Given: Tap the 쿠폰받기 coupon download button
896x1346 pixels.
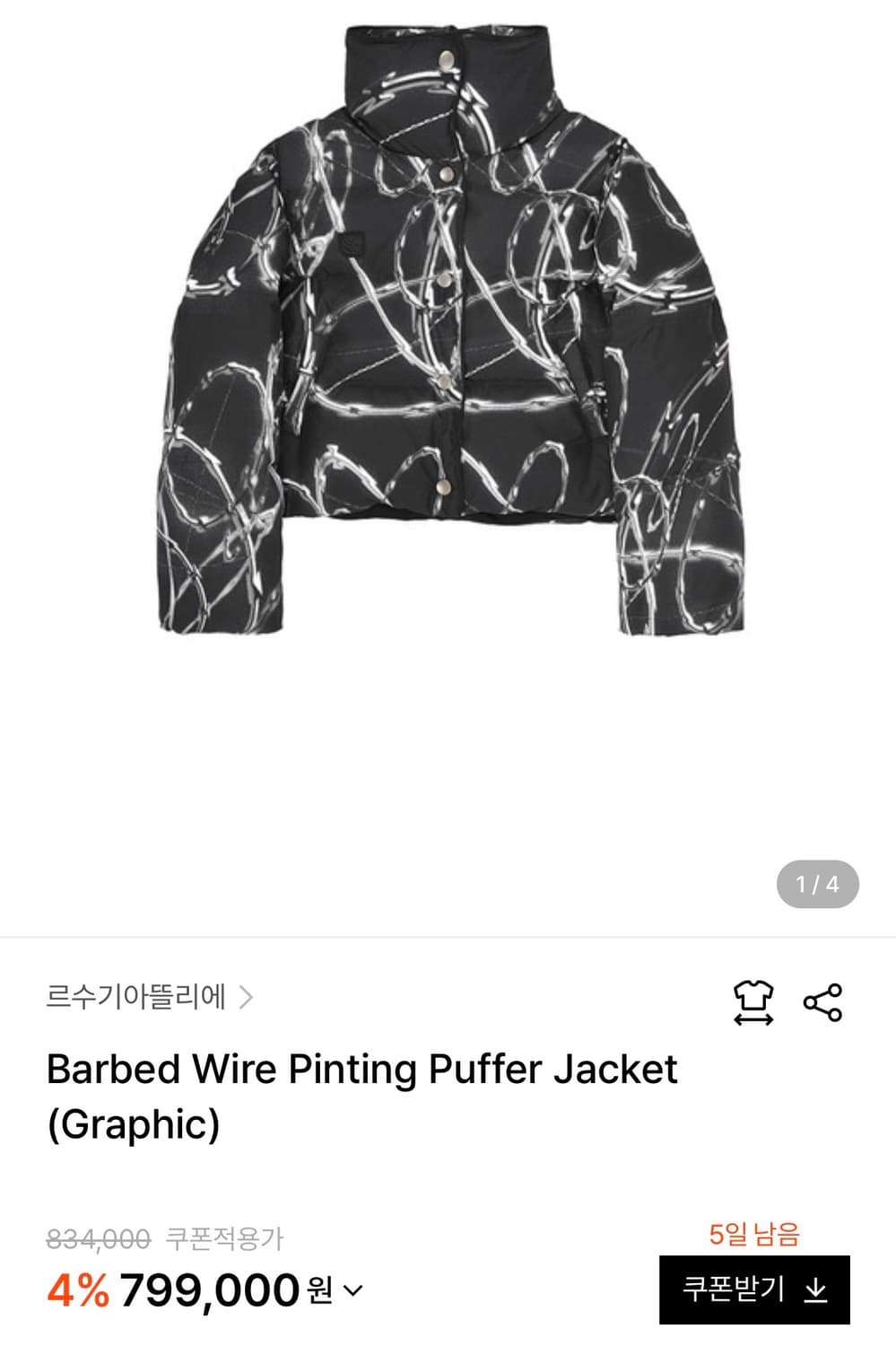Looking at the screenshot, I should coord(754,1289).
